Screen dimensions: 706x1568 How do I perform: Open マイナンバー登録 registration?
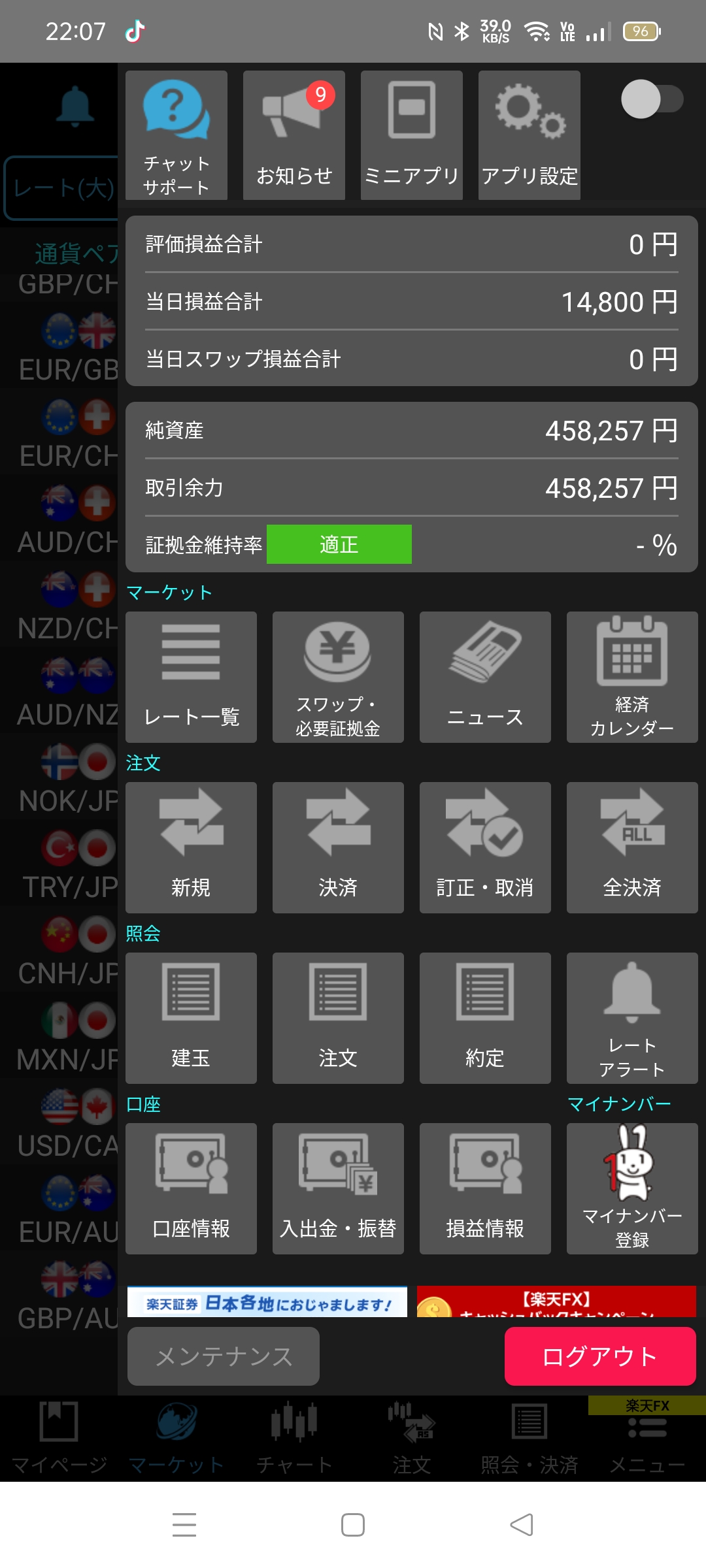click(x=632, y=1188)
